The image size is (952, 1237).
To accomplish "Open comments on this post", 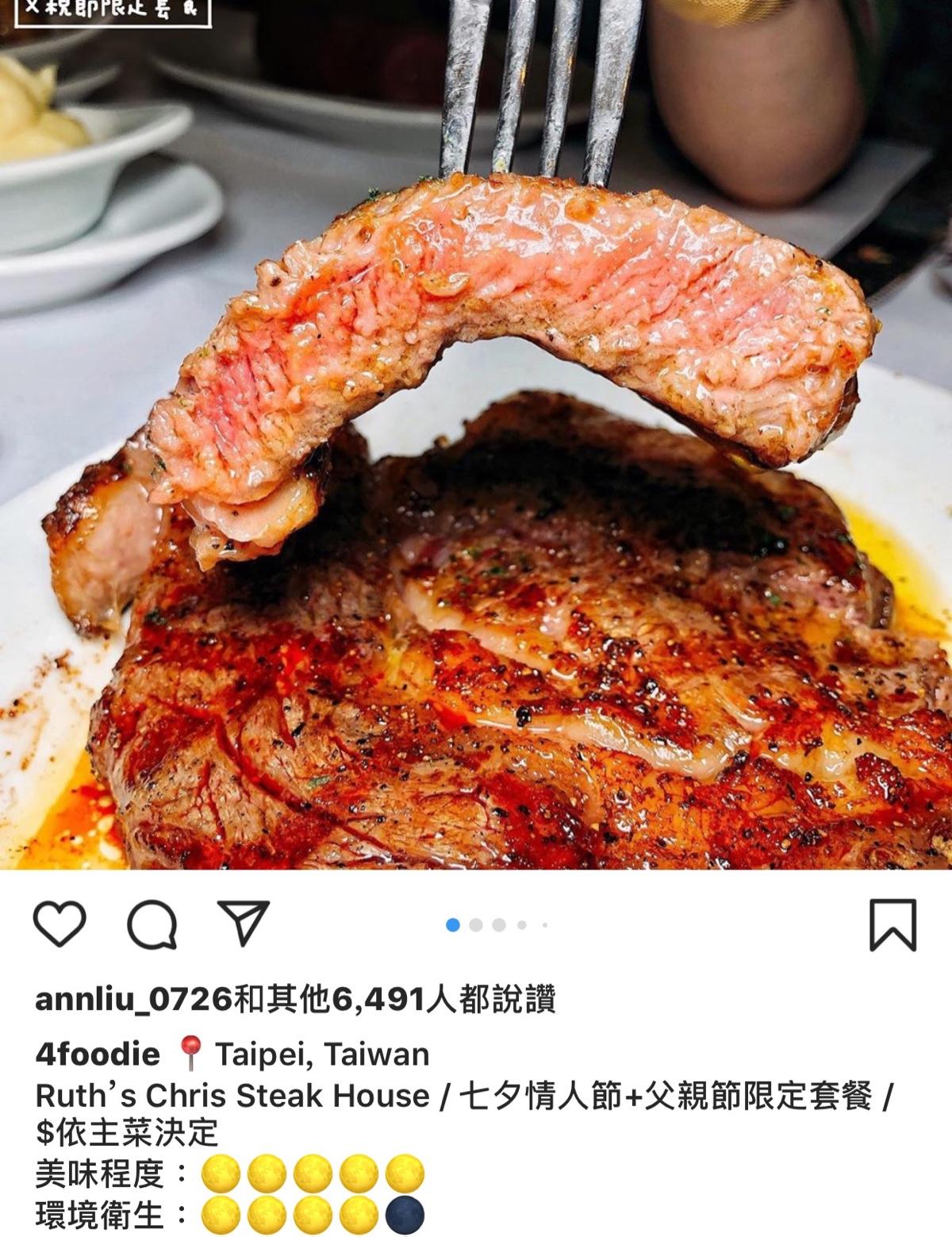I will point(152,924).
